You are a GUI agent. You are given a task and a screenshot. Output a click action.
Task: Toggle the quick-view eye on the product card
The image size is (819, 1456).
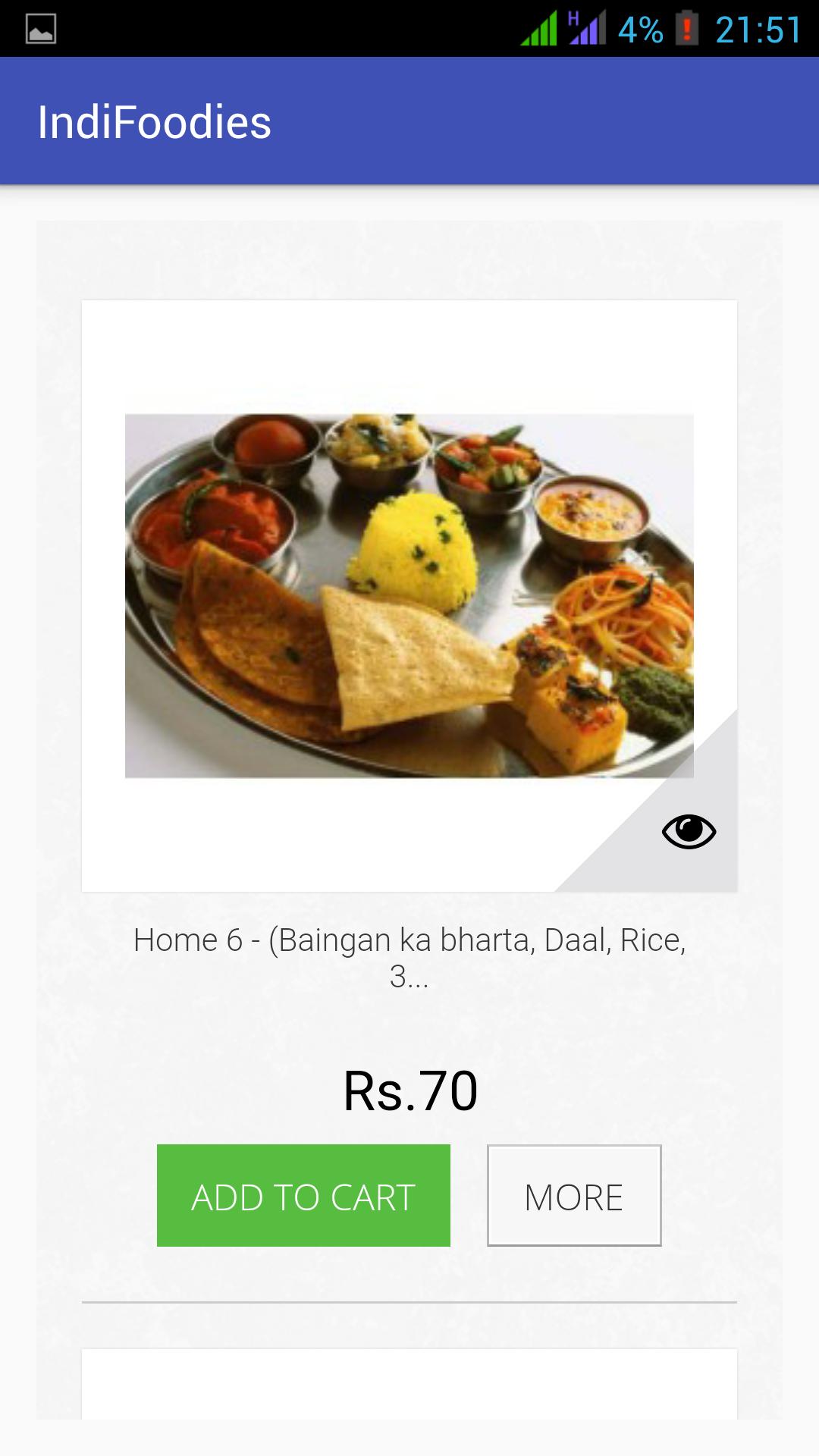(691, 832)
